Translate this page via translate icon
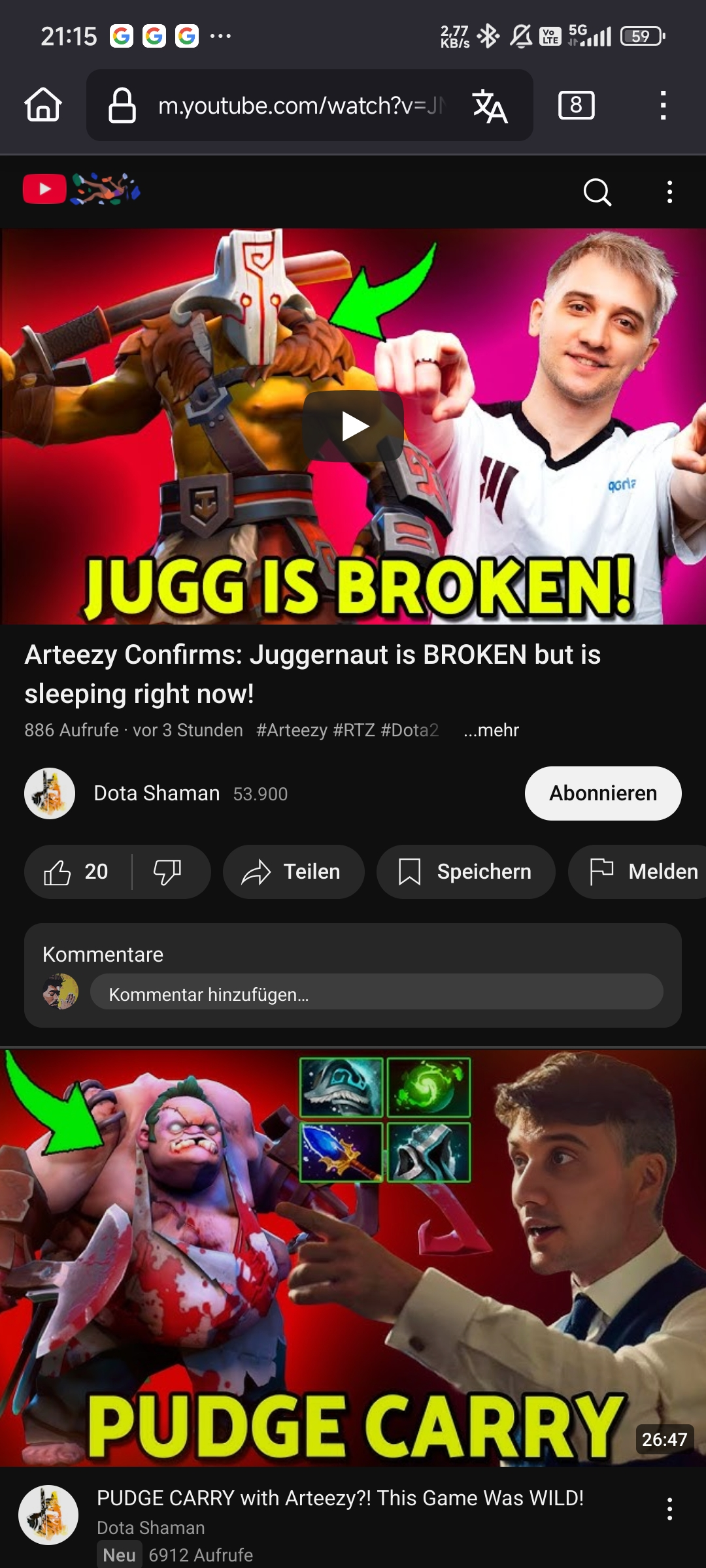The height and width of the screenshot is (1568, 706). (490, 106)
